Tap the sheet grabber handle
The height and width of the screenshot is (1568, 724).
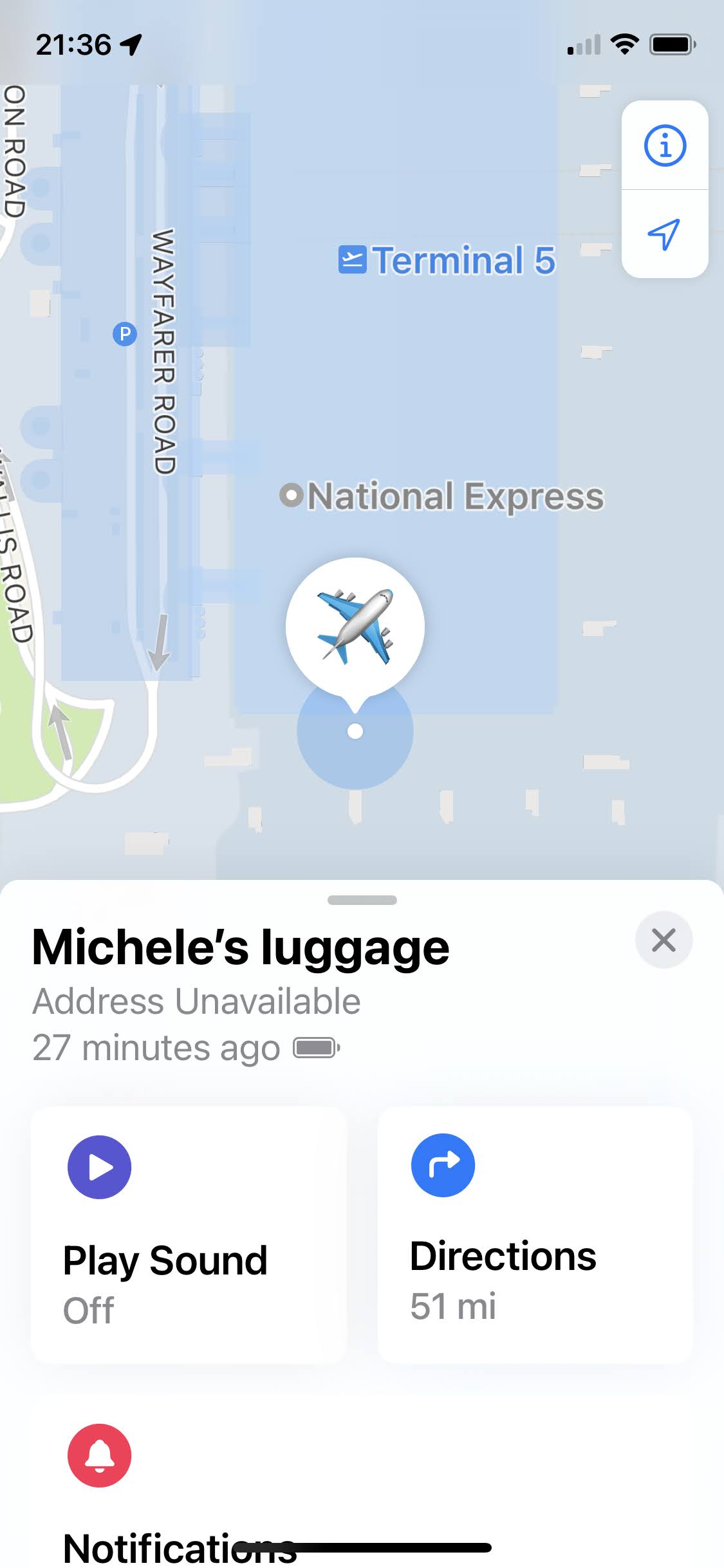tap(362, 900)
